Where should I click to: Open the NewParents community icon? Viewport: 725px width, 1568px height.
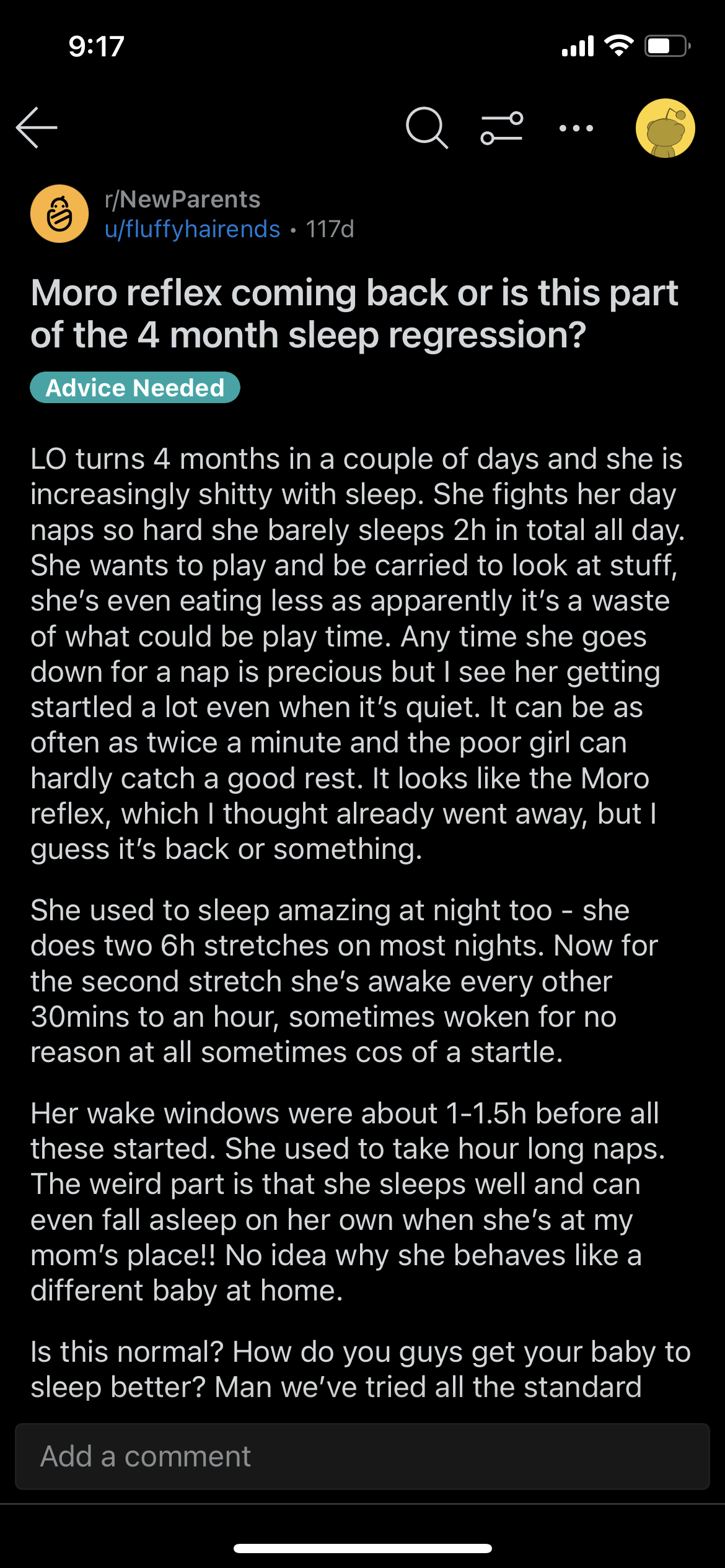point(59,214)
